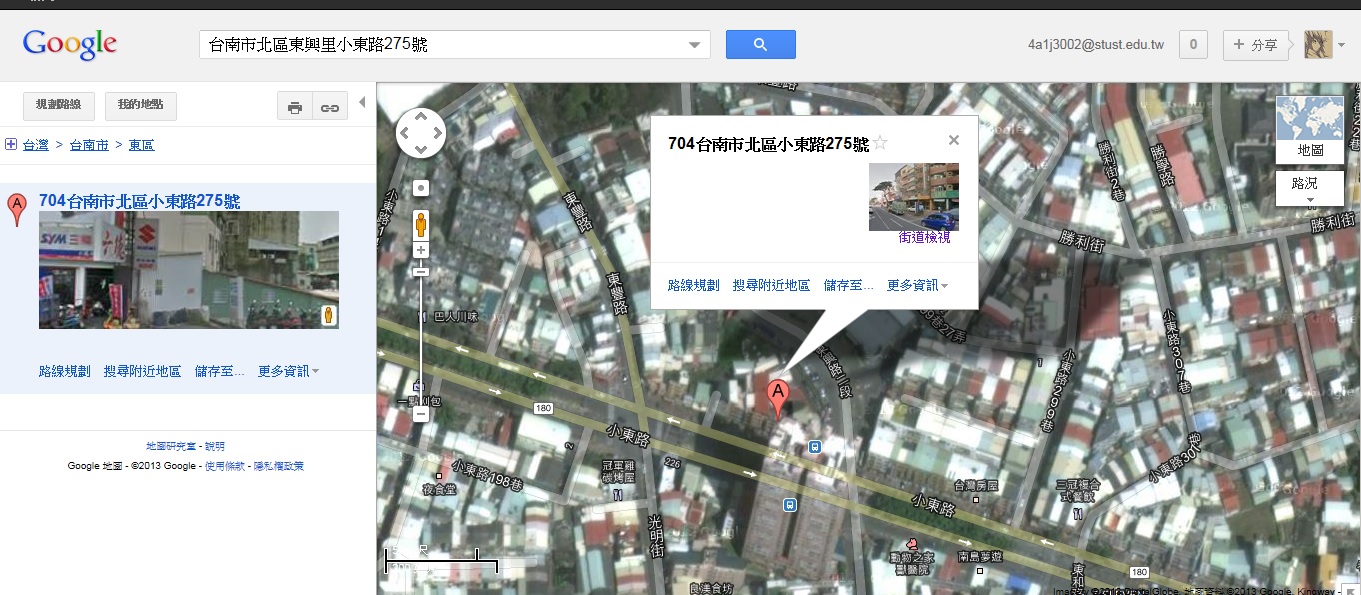Get the link to this map
Viewport: 1361px width, 595px height.
click(328, 107)
